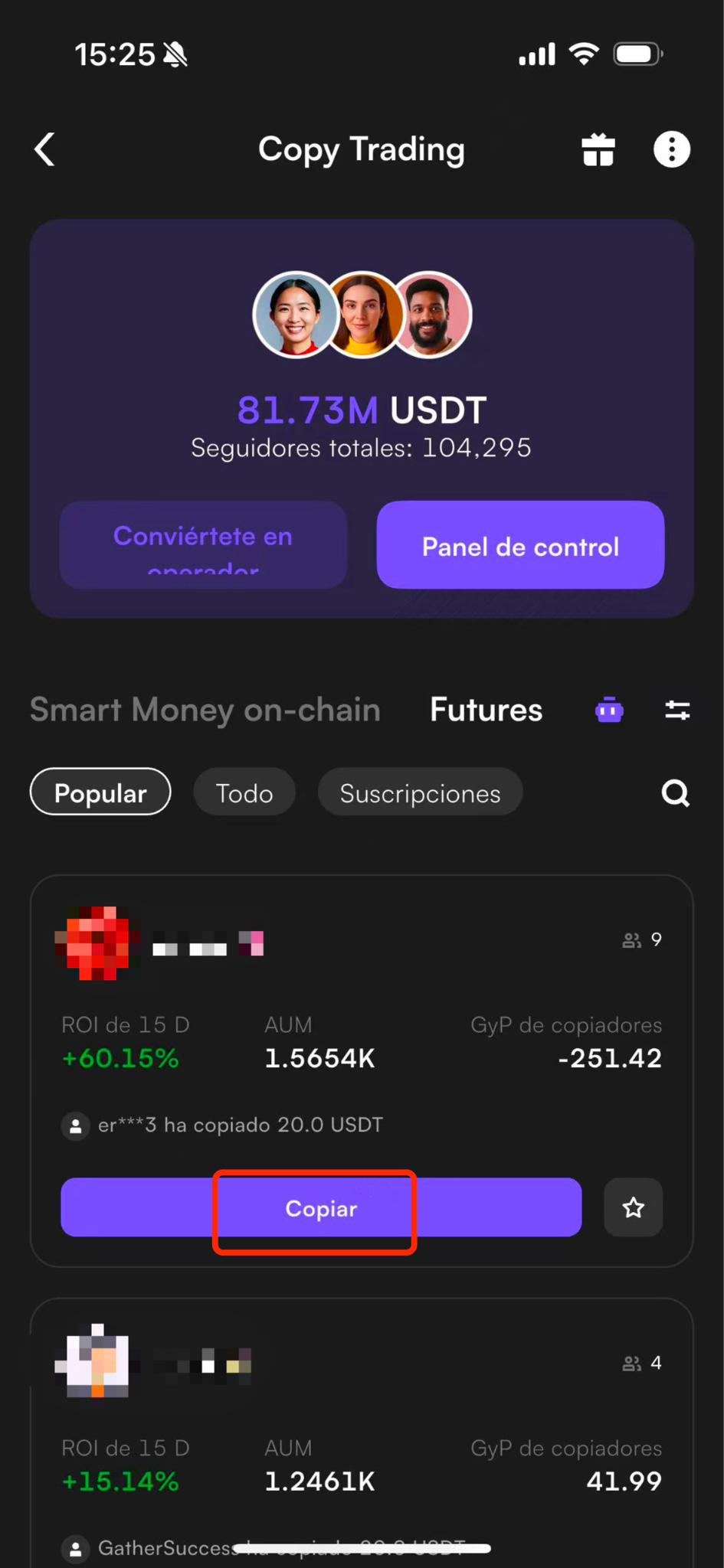Open Panel de control
This screenshot has width=724, height=1568.
click(x=520, y=544)
